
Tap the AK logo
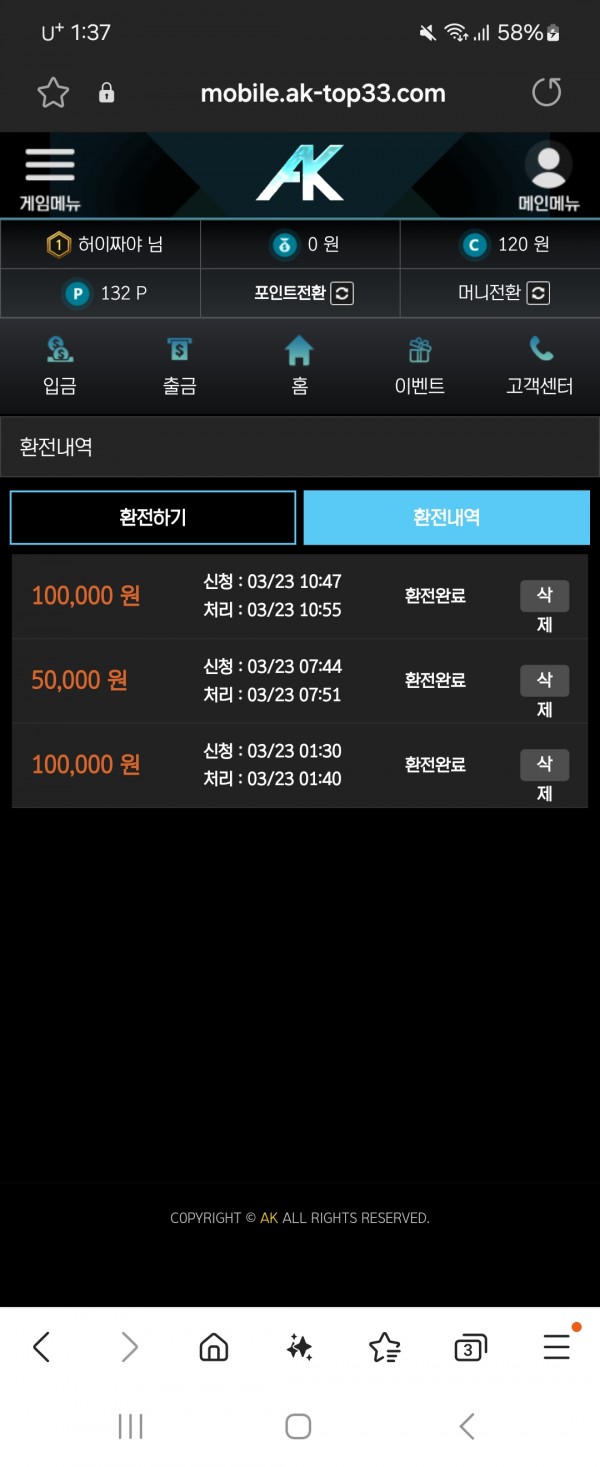click(299, 173)
